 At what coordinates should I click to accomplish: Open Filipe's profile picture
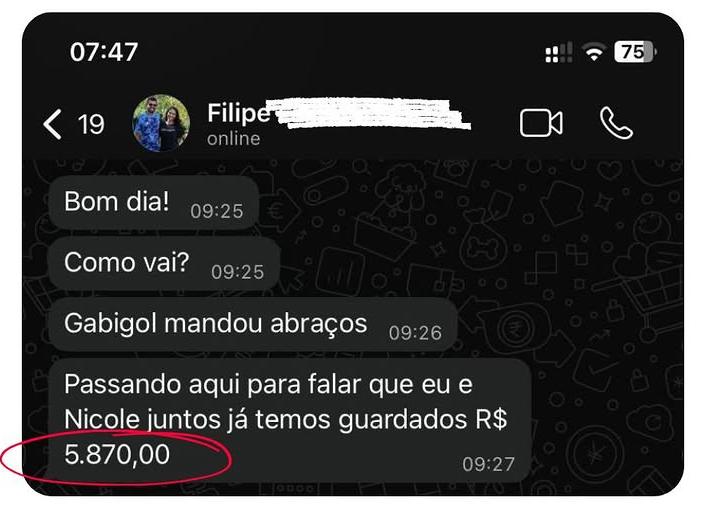tap(161, 123)
